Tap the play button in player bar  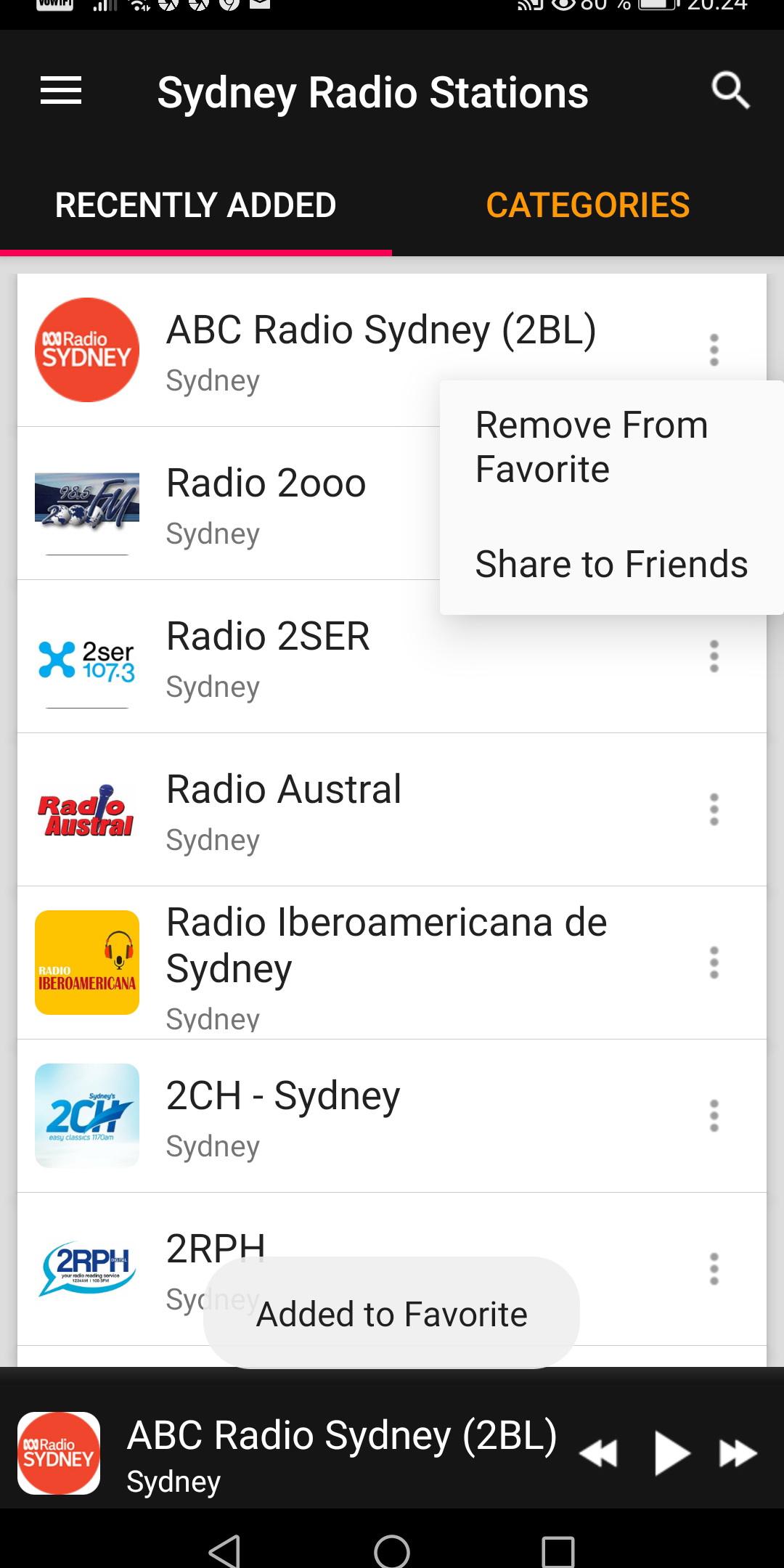[671, 1453]
